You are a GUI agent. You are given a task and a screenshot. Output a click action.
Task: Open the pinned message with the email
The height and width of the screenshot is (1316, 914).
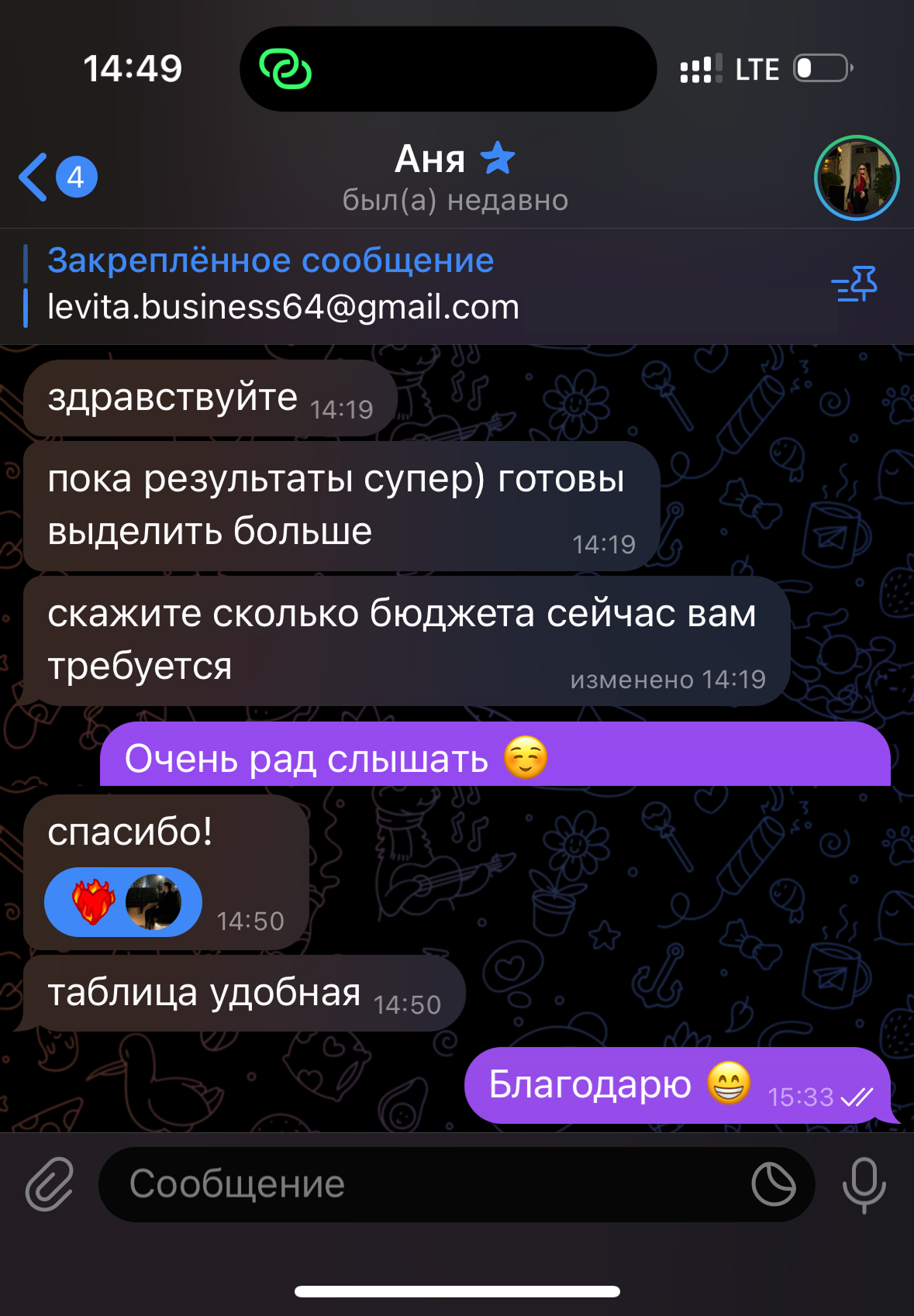coord(283,285)
